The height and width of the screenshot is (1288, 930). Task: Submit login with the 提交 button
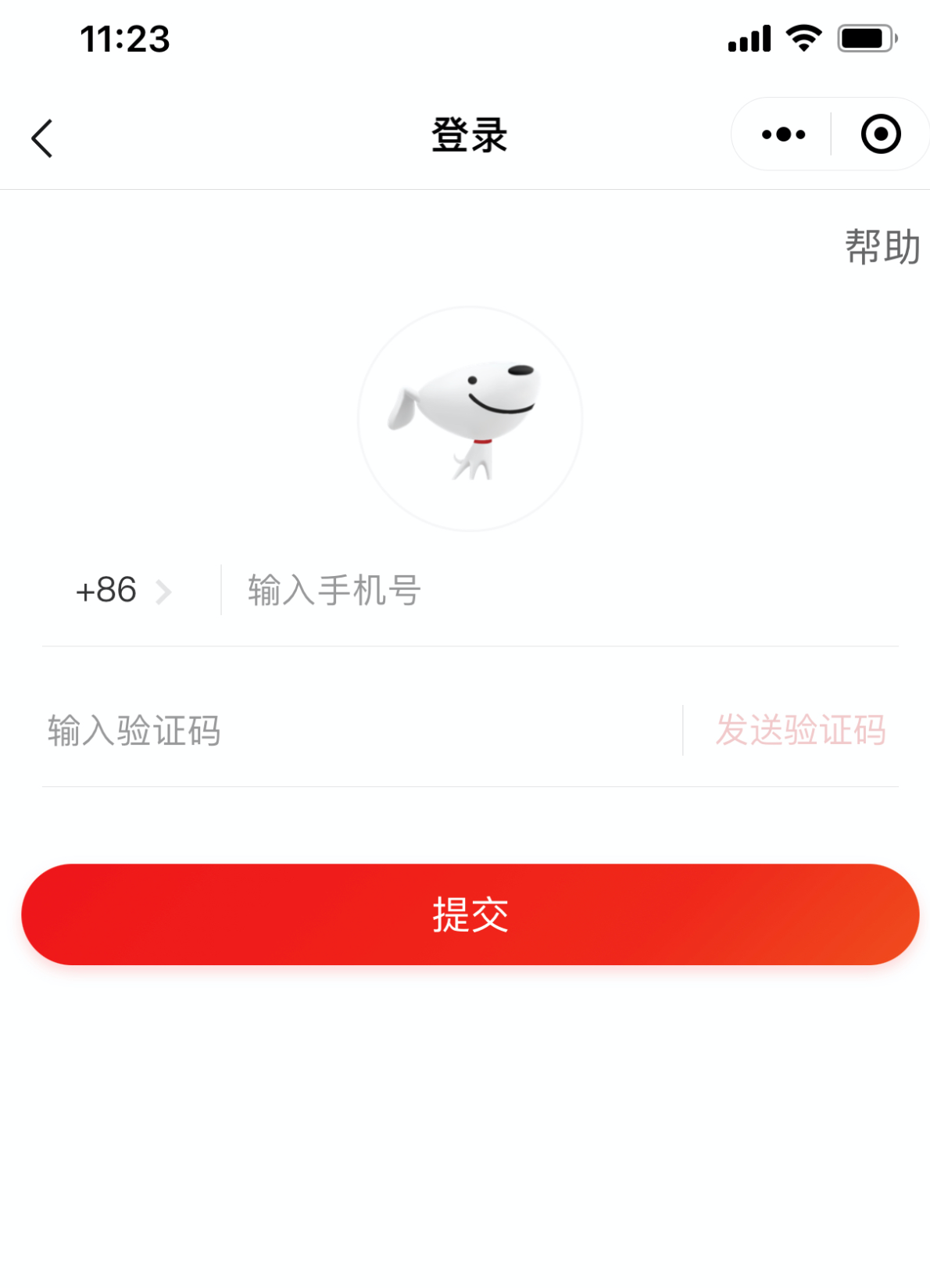pyautogui.click(x=470, y=914)
